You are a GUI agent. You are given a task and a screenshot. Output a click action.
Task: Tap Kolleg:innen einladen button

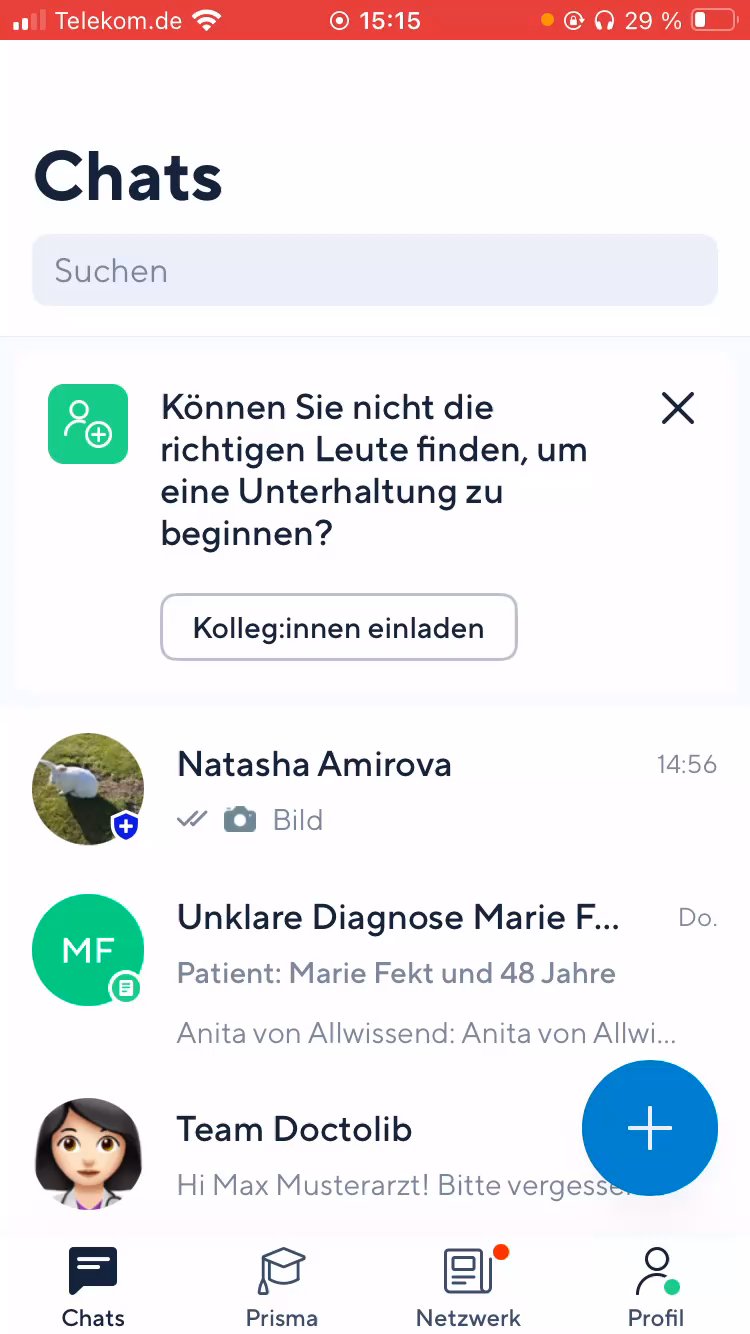[338, 628]
